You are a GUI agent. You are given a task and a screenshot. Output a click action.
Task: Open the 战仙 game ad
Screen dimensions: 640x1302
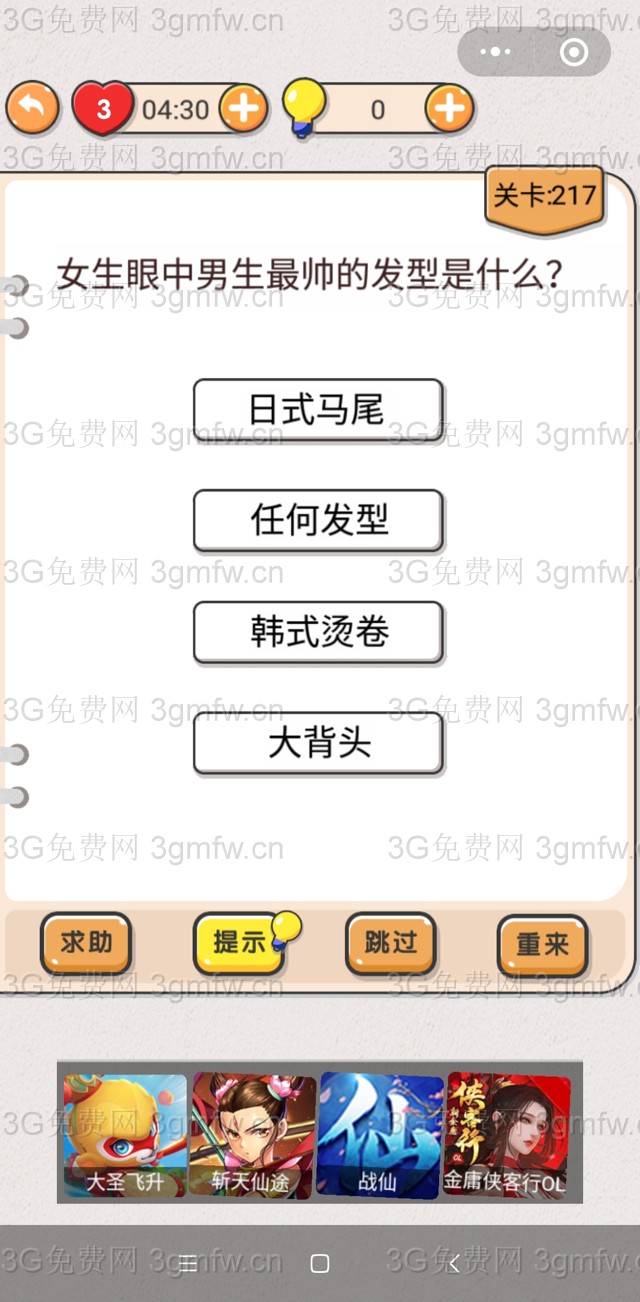(x=379, y=1135)
